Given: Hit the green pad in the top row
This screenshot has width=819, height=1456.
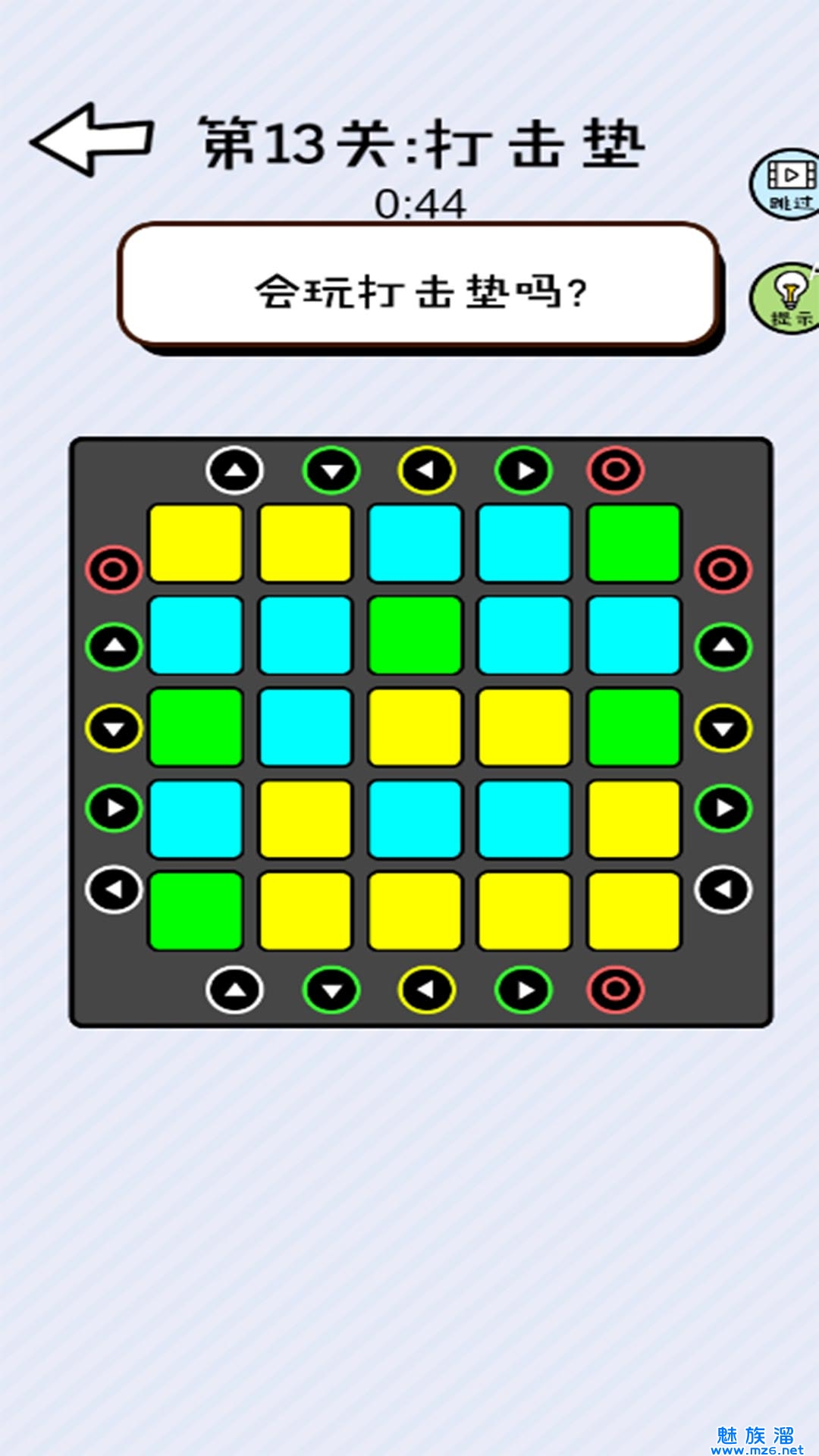Looking at the screenshot, I should point(634,544).
